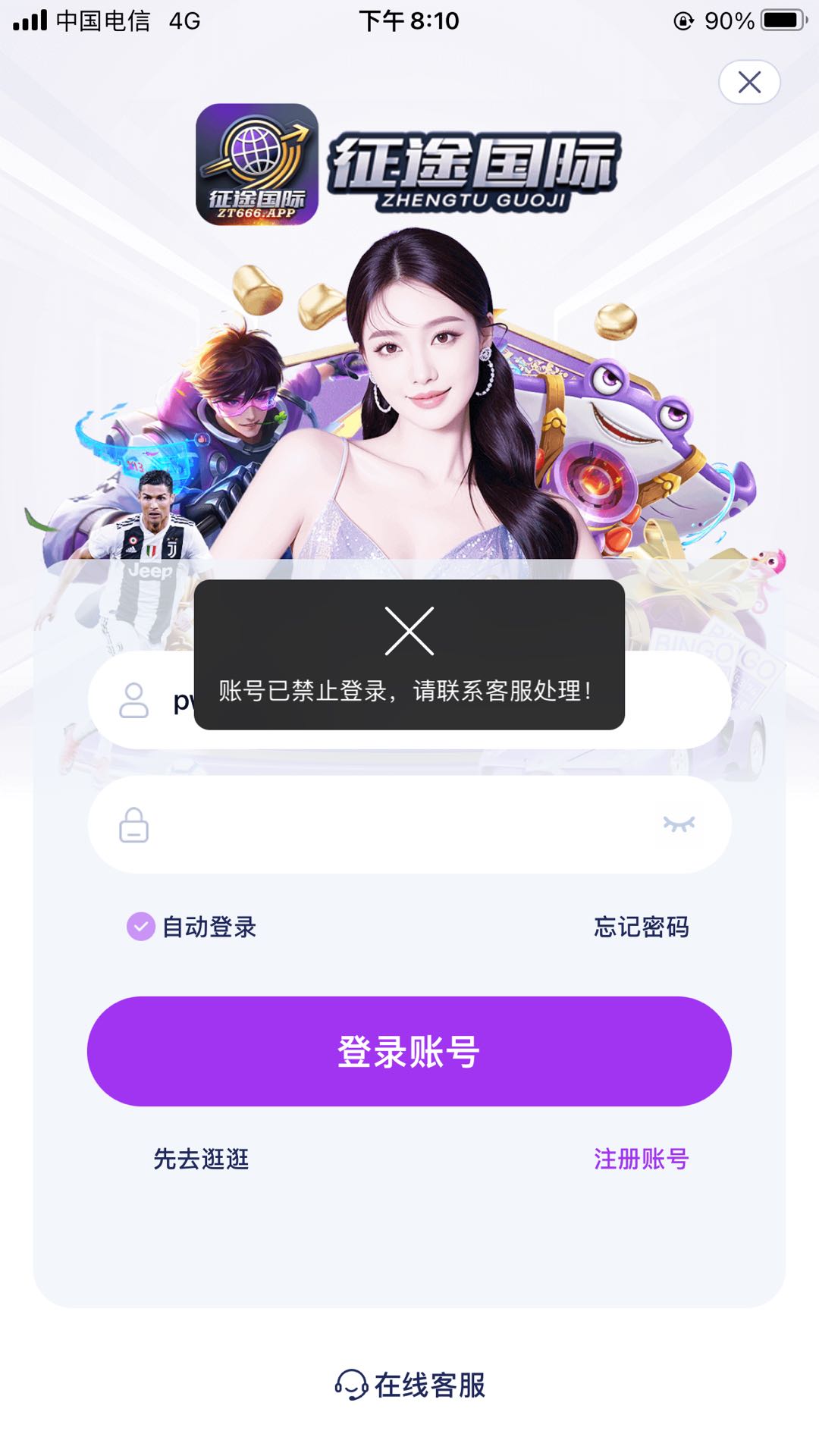Tap the username input field
Screen dimensions: 819x1456
tap(675, 701)
